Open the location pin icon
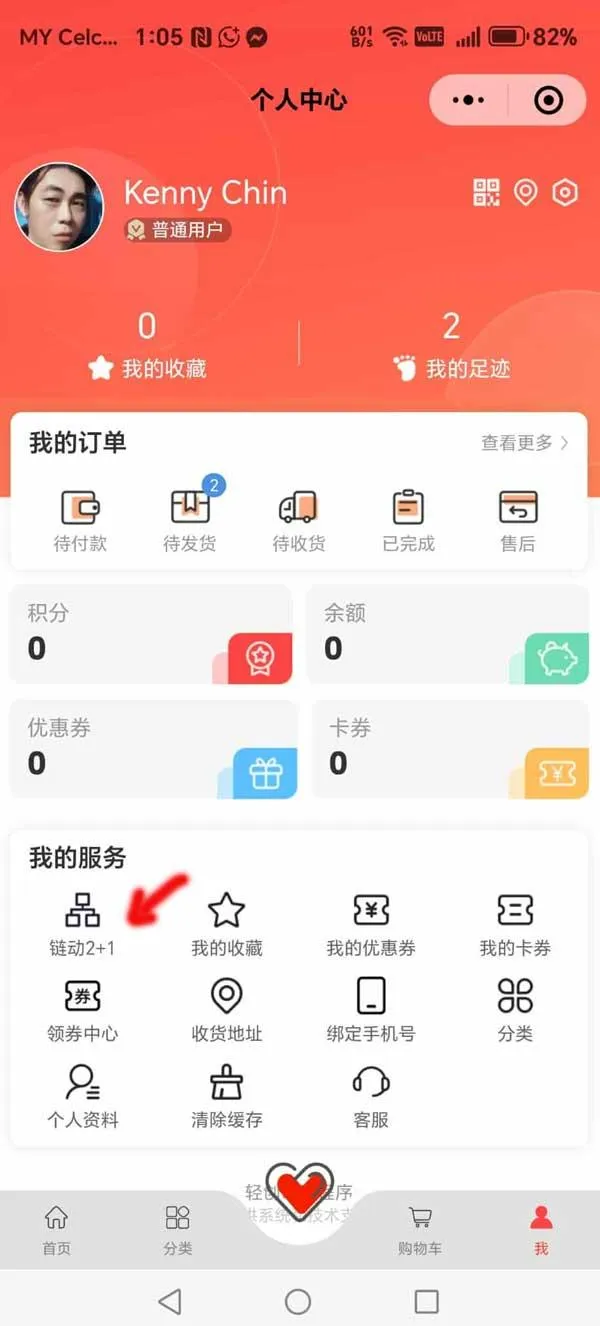 [526, 192]
